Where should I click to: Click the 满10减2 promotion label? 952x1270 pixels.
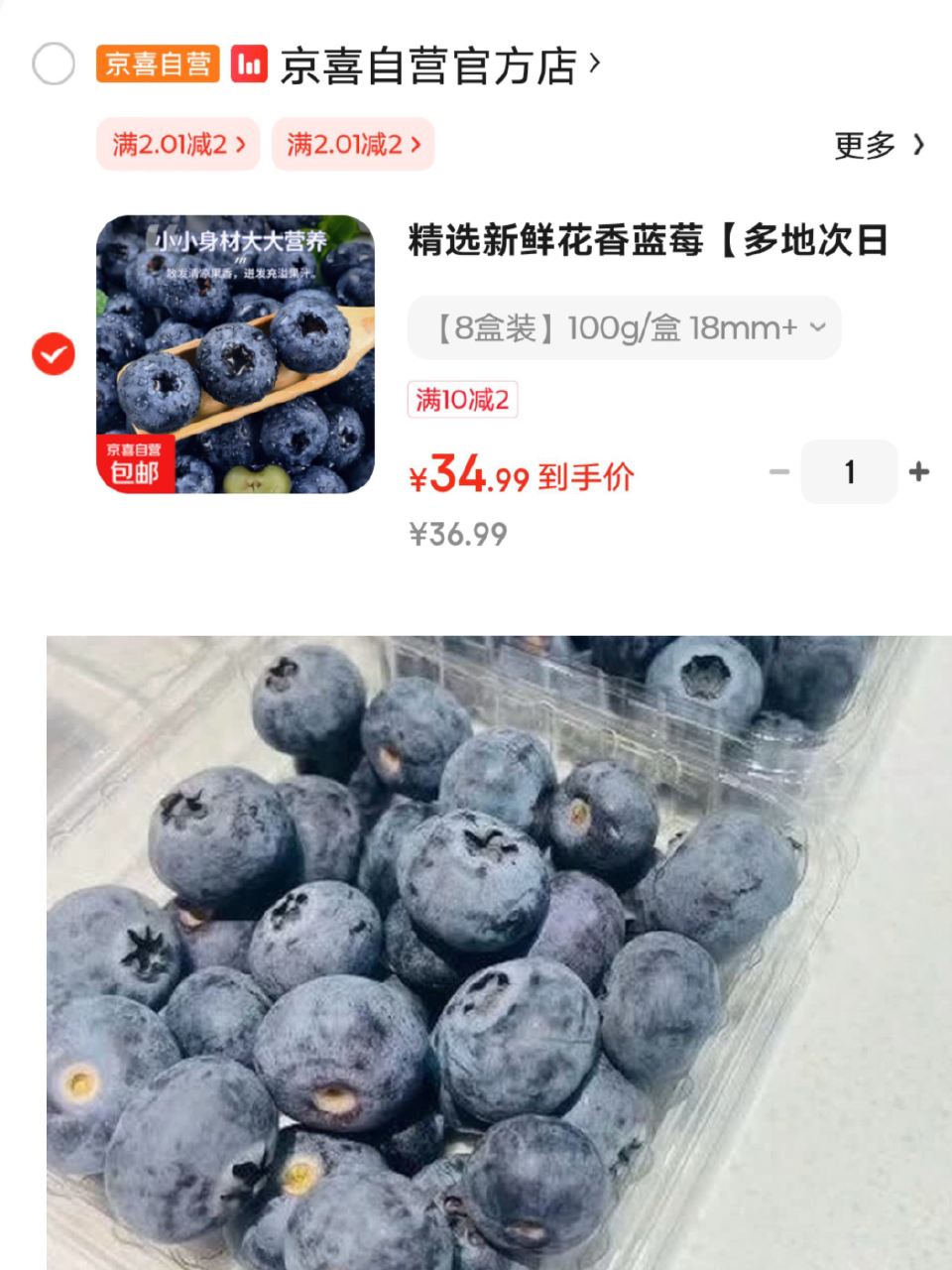pyautogui.click(x=462, y=399)
